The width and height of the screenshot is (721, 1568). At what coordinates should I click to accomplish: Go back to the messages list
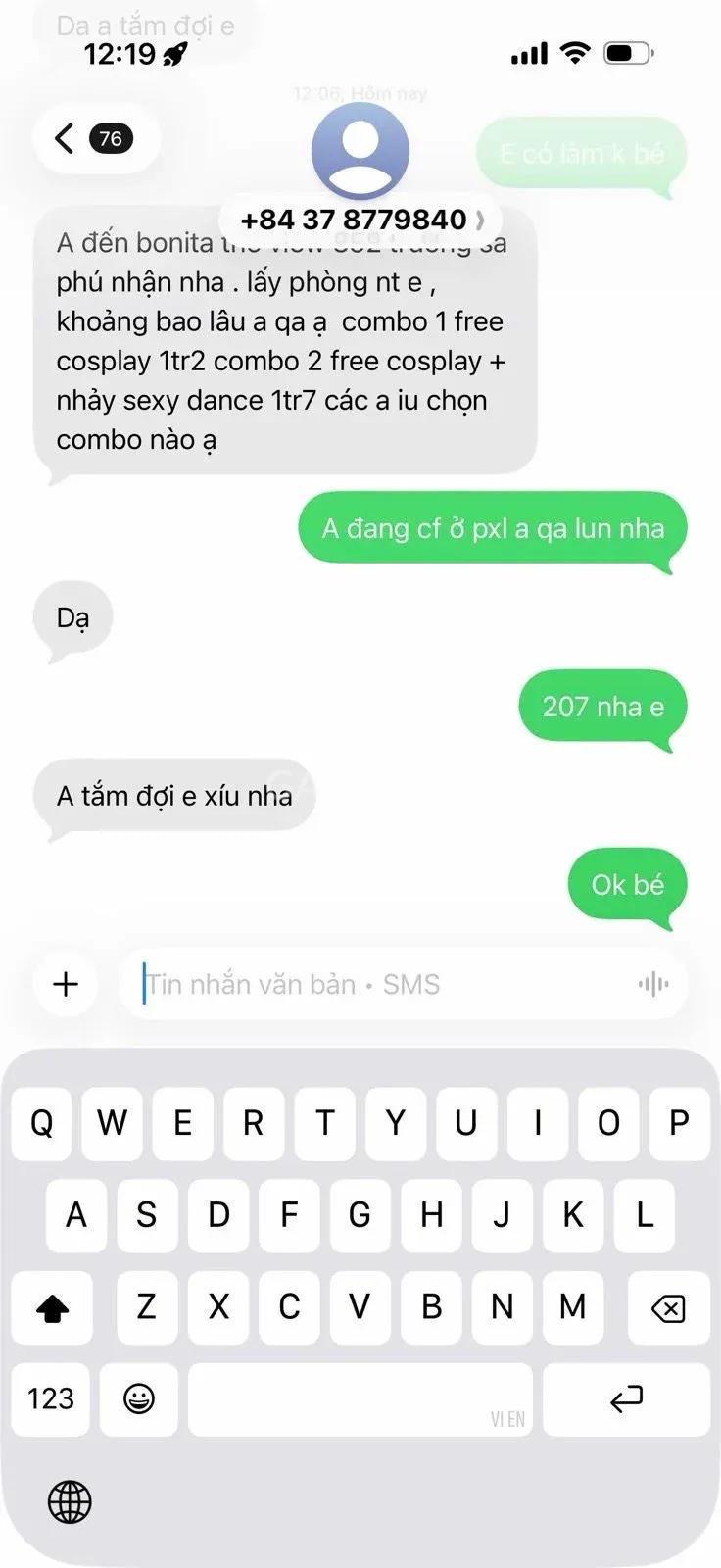(95, 138)
